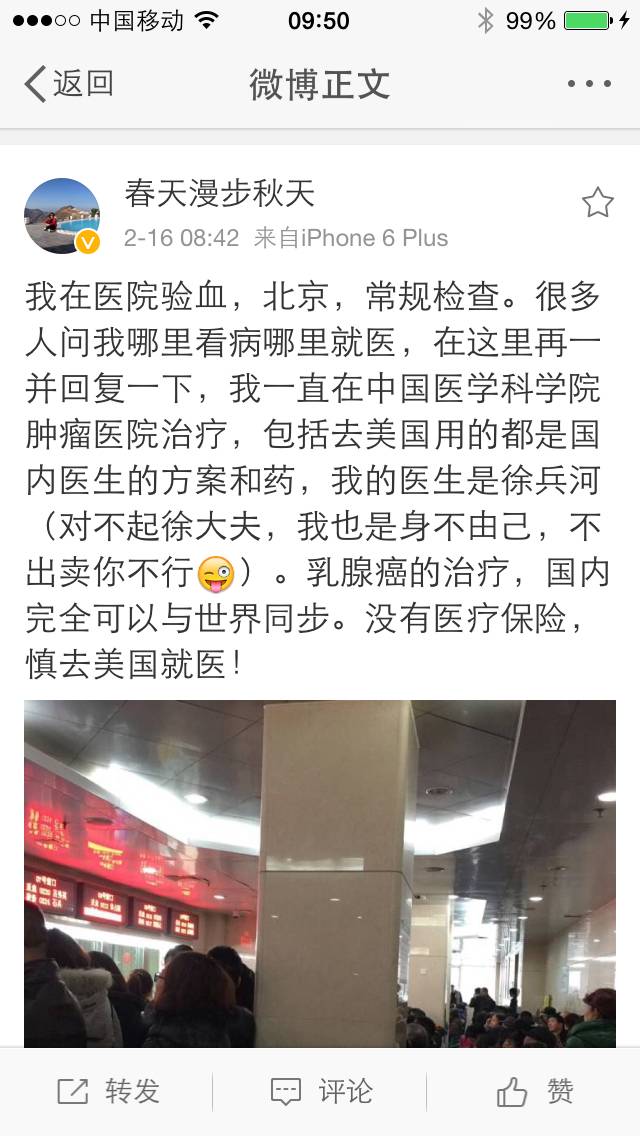Like this post via 赞
Screen dimensions: 640x1136
point(534,1091)
